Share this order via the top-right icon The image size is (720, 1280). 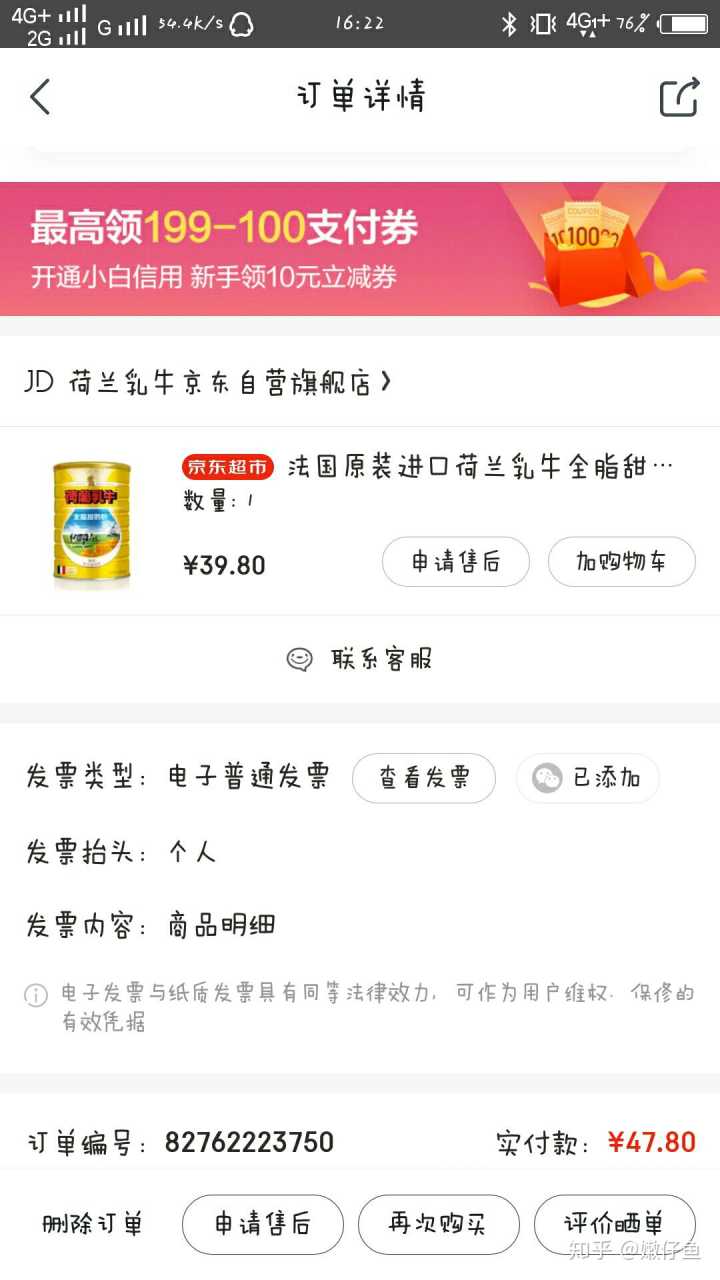(x=678, y=97)
